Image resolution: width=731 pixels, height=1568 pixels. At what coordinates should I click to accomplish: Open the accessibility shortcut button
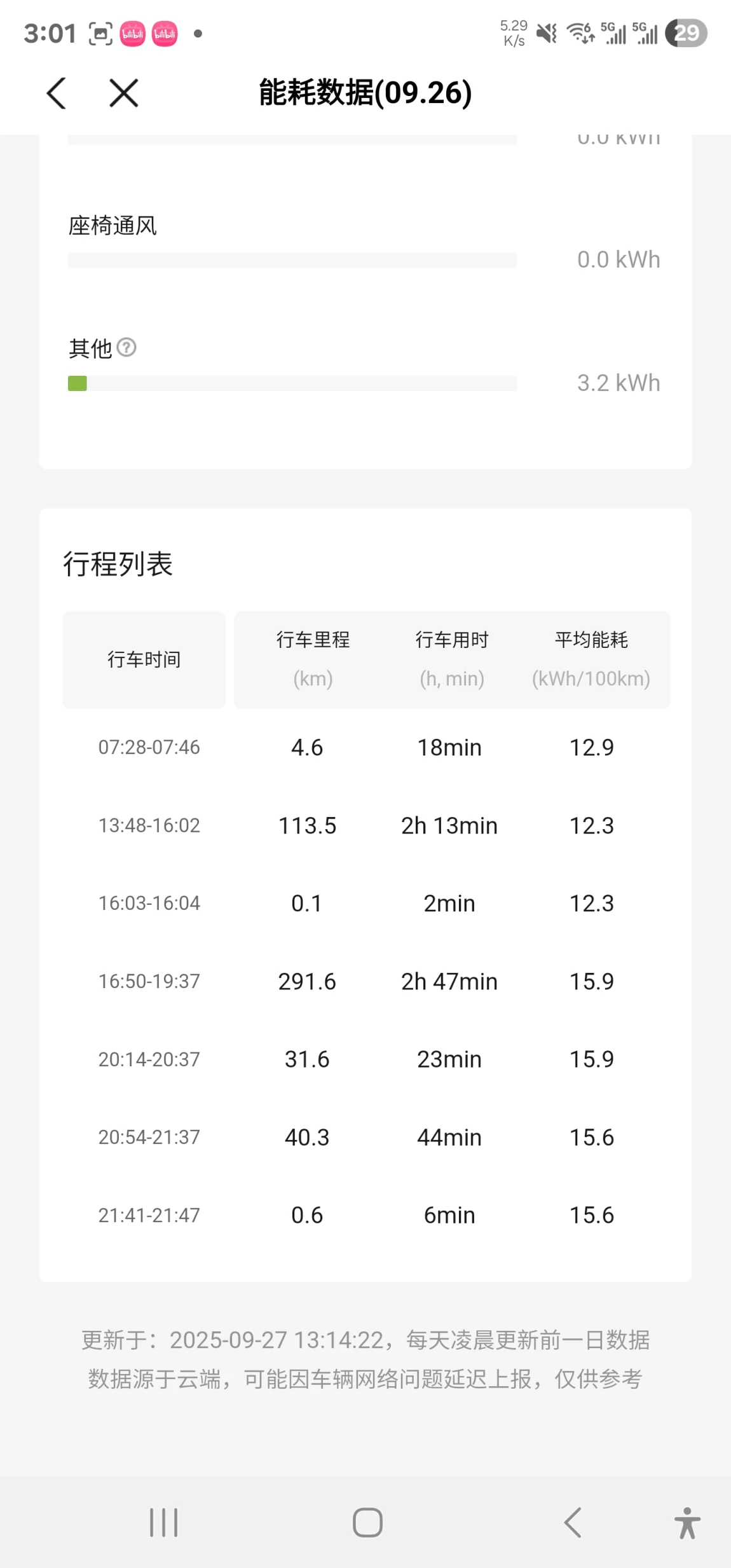click(687, 1522)
